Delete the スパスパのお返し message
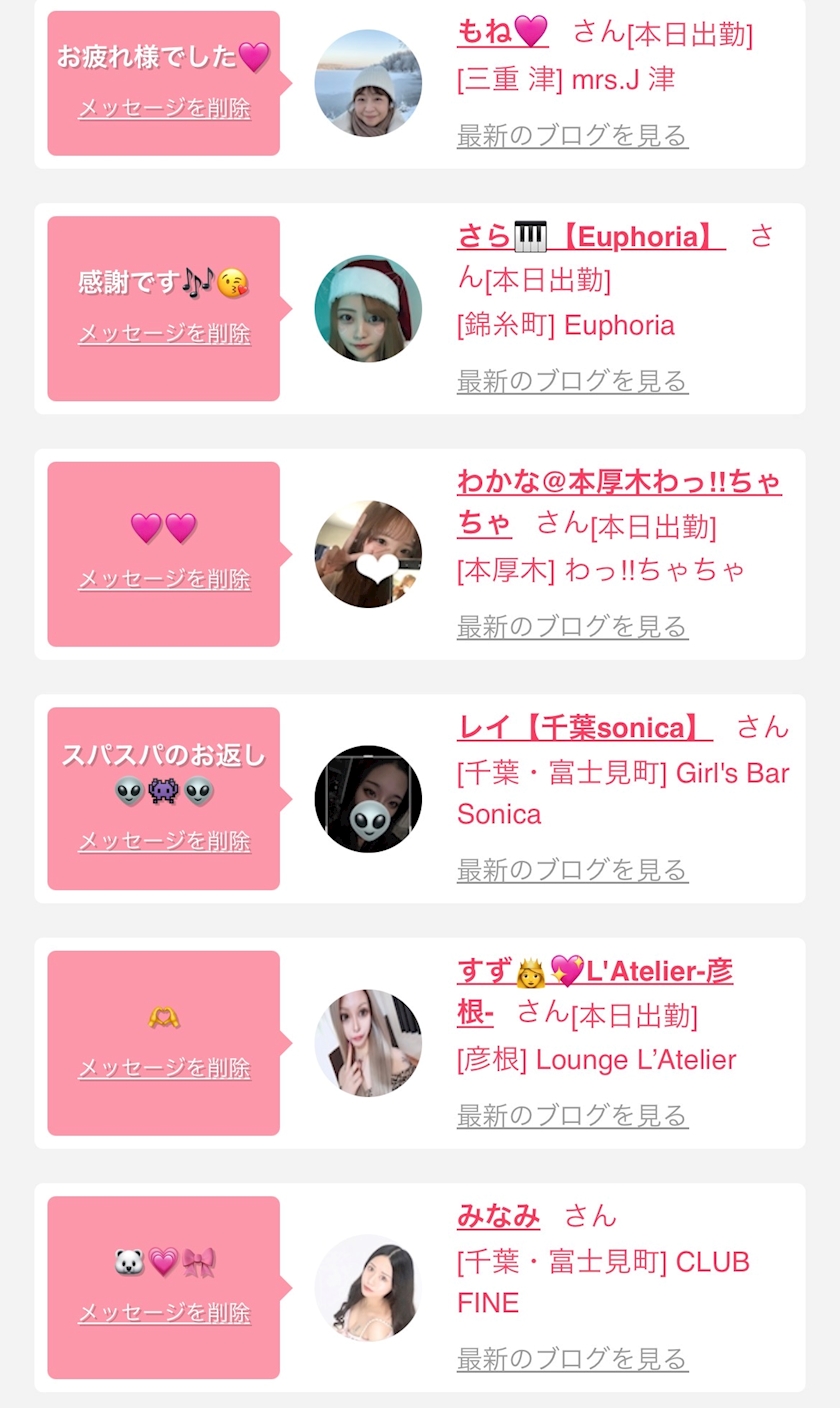 point(164,841)
